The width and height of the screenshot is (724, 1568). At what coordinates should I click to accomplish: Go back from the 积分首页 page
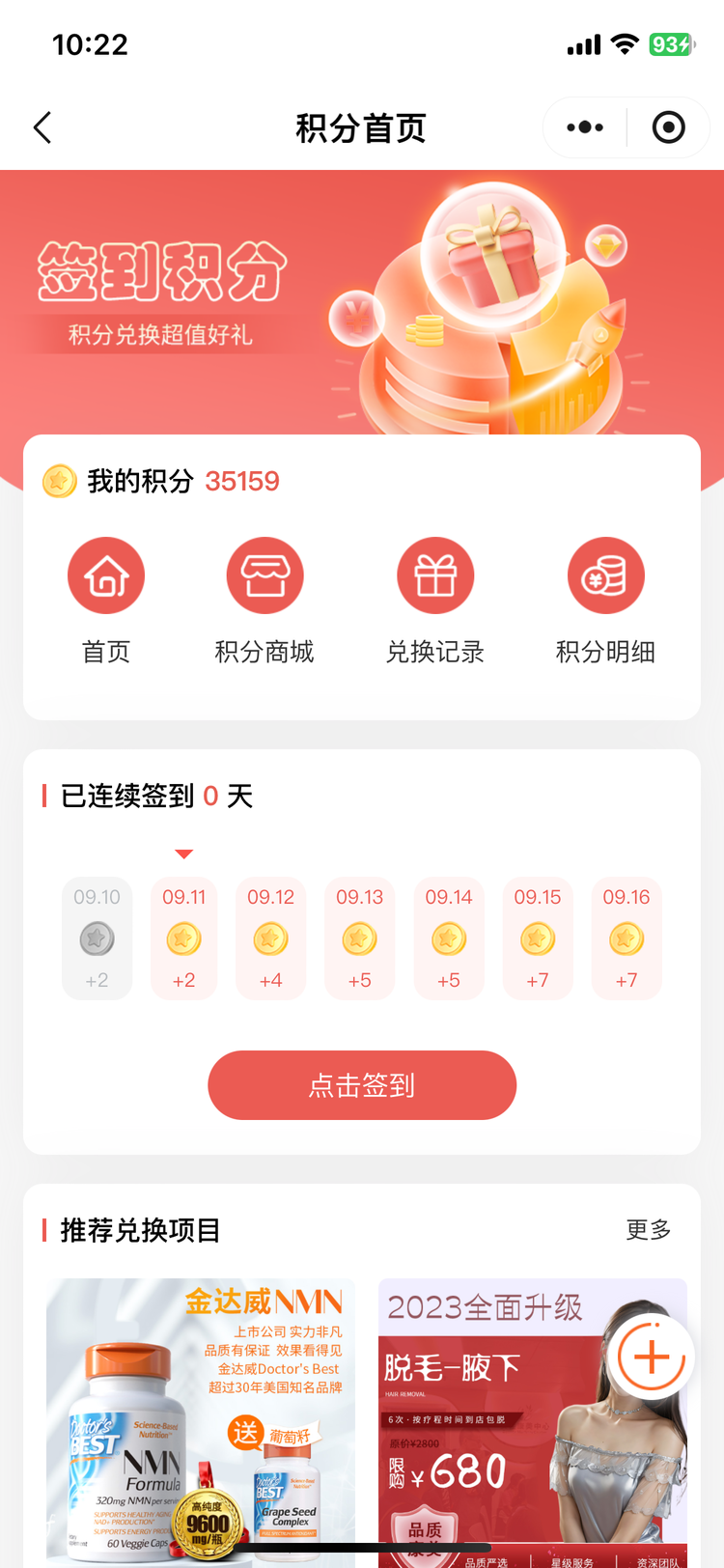pyautogui.click(x=42, y=127)
